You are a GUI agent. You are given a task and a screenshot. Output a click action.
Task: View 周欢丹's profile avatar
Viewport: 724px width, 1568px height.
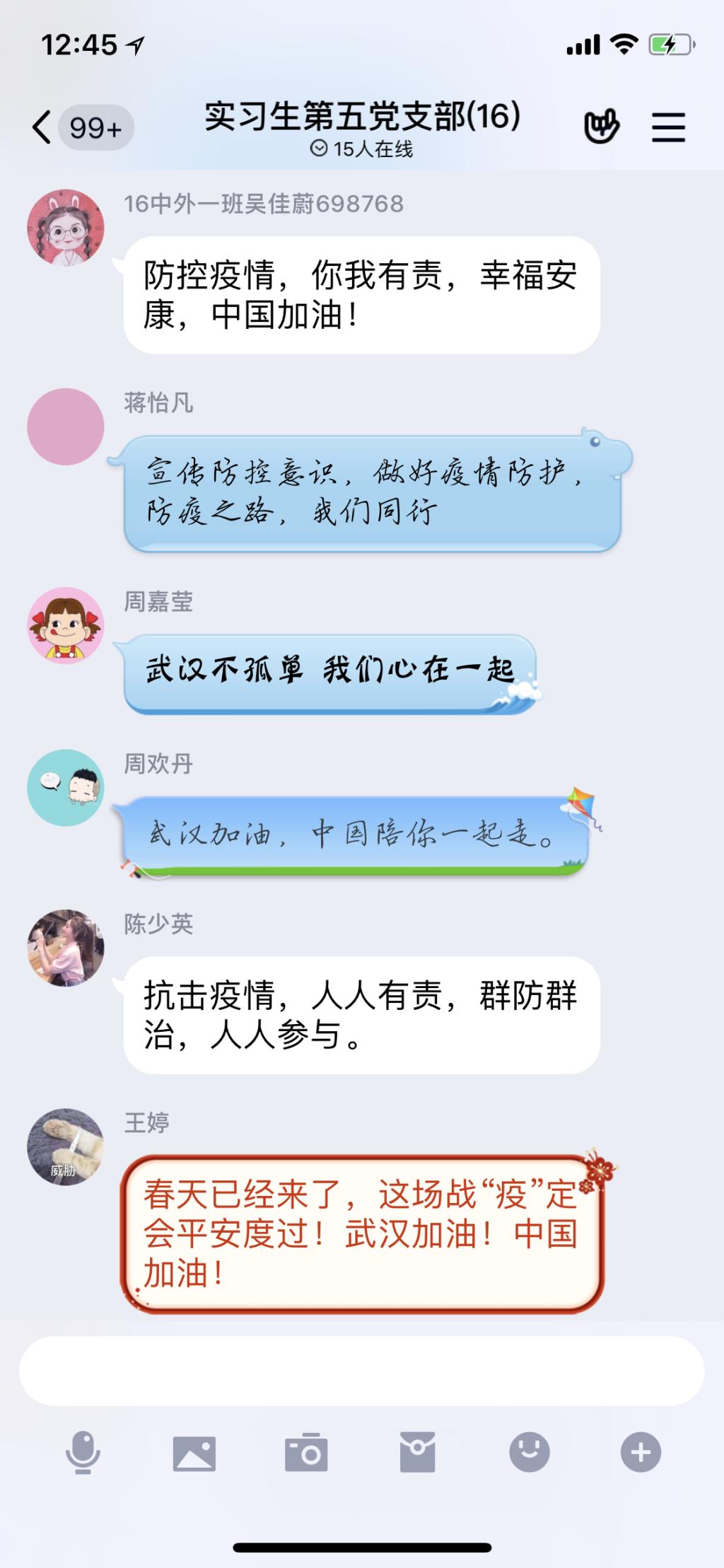tap(66, 787)
